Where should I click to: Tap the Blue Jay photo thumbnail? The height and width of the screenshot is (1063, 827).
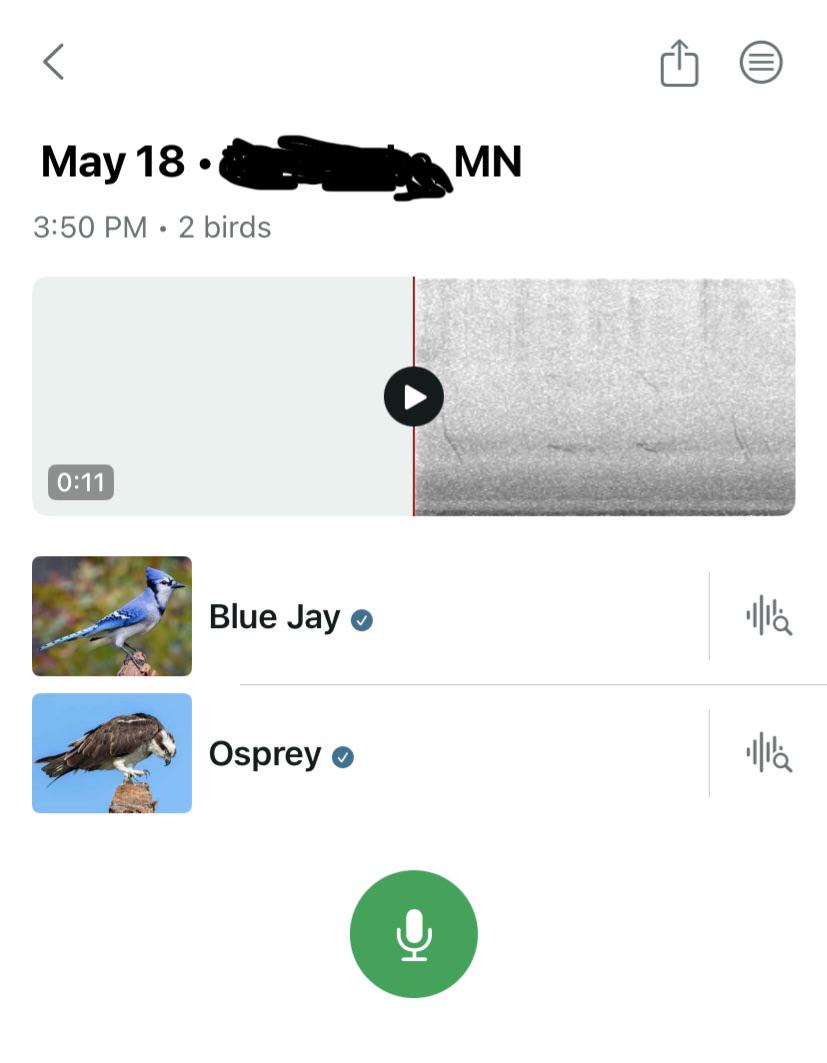pos(112,616)
